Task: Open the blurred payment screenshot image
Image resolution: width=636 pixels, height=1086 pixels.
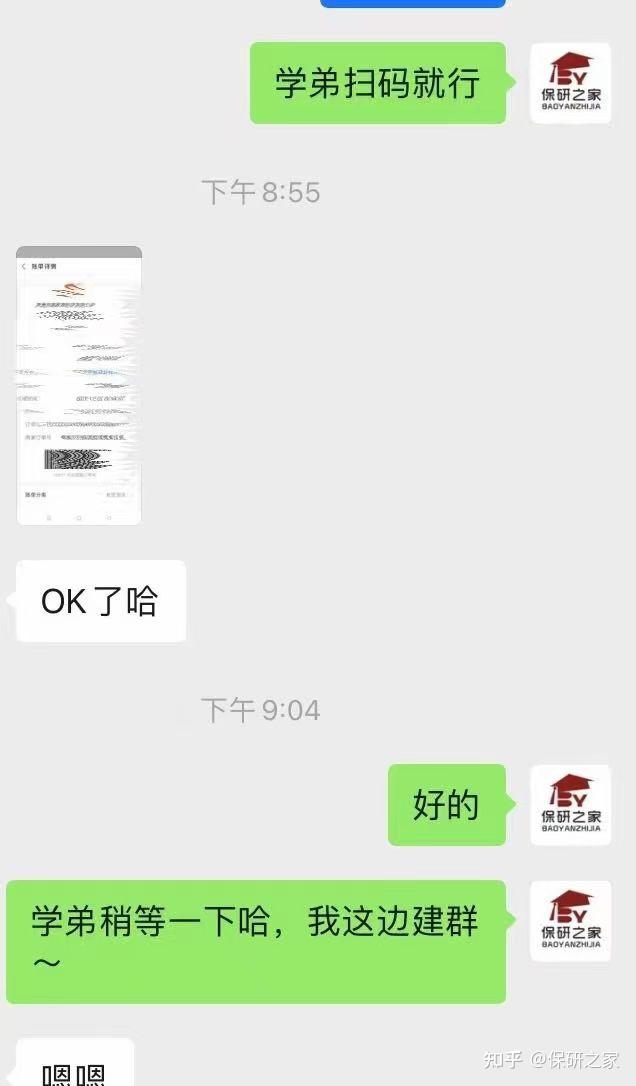Action: [79, 385]
